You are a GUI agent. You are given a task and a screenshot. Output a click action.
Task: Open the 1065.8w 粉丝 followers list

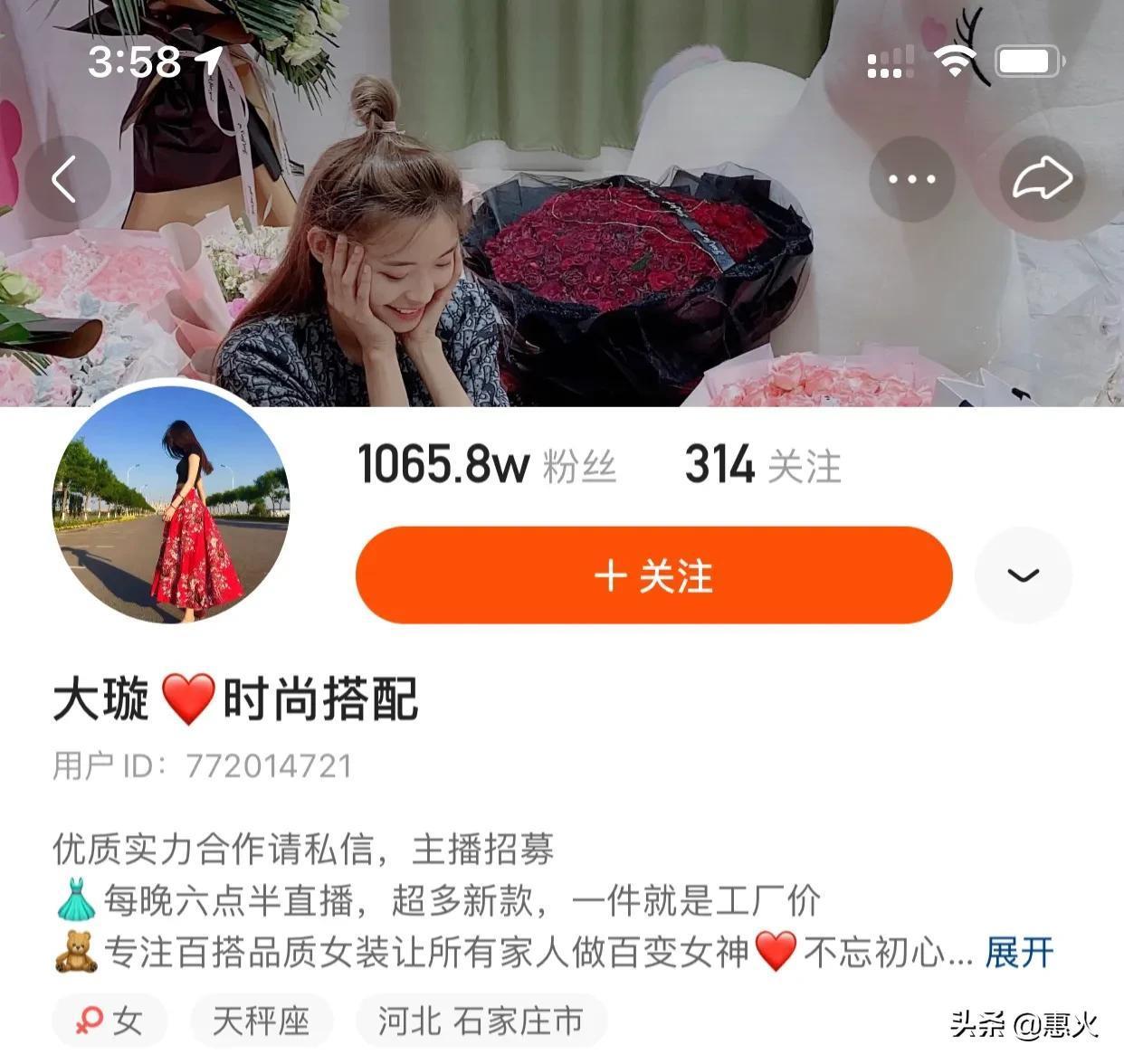tap(487, 466)
